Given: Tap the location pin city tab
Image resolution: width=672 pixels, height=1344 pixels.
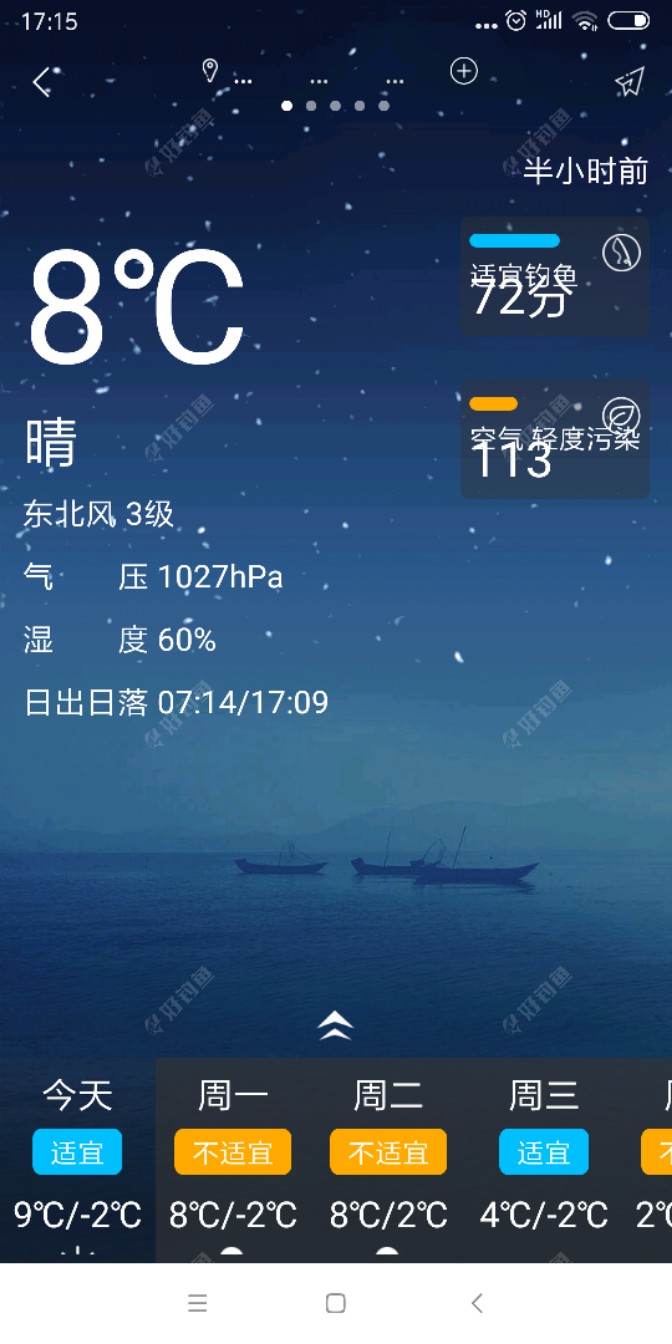Looking at the screenshot, I should pyautogui.click(x=224, y=73).
